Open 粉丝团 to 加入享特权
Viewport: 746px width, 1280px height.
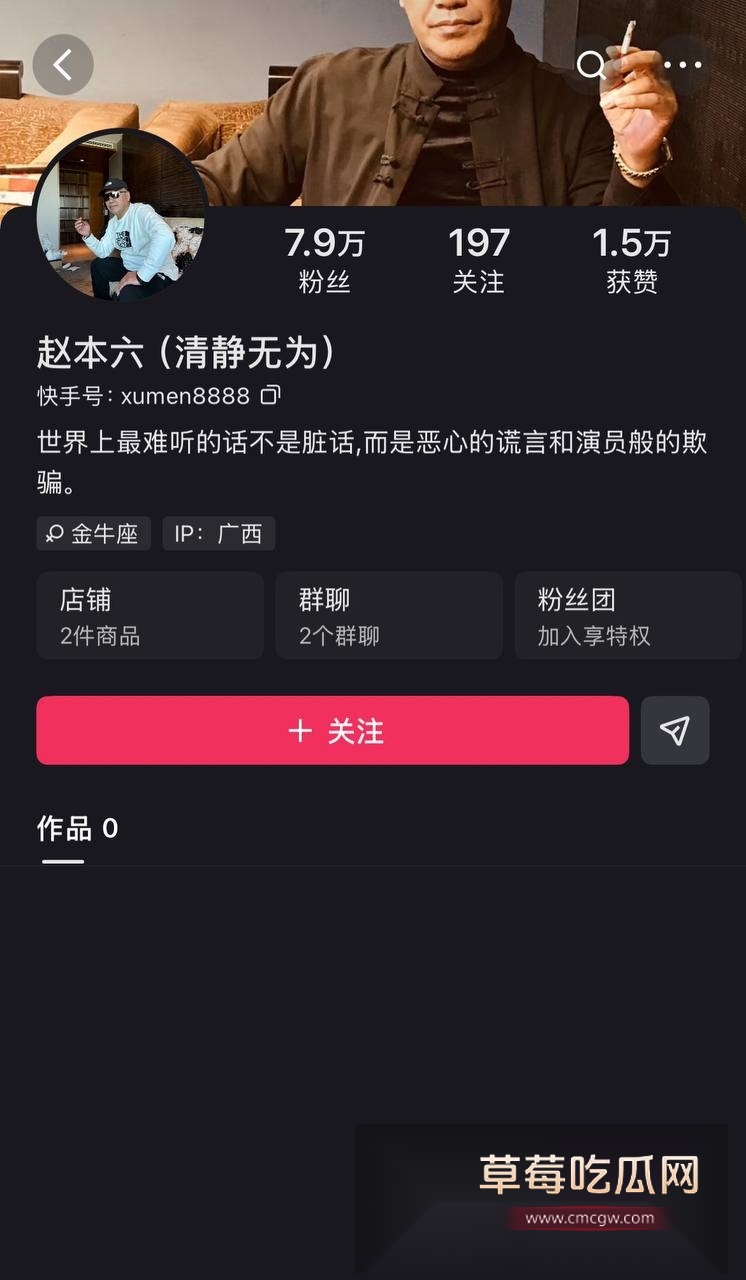(x=627, y=615)
